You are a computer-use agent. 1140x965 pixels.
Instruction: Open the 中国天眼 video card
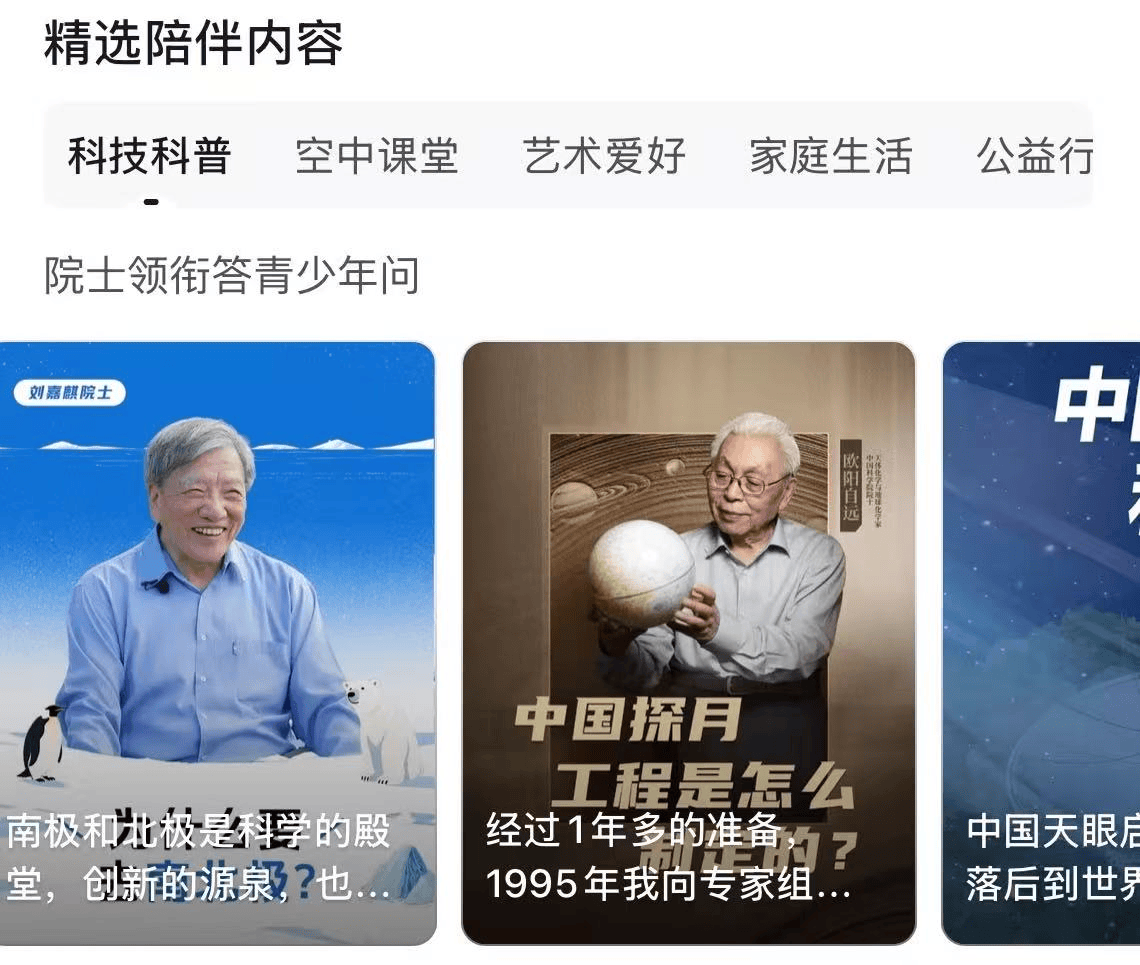pyautogui.click(x=1041, y=642)
